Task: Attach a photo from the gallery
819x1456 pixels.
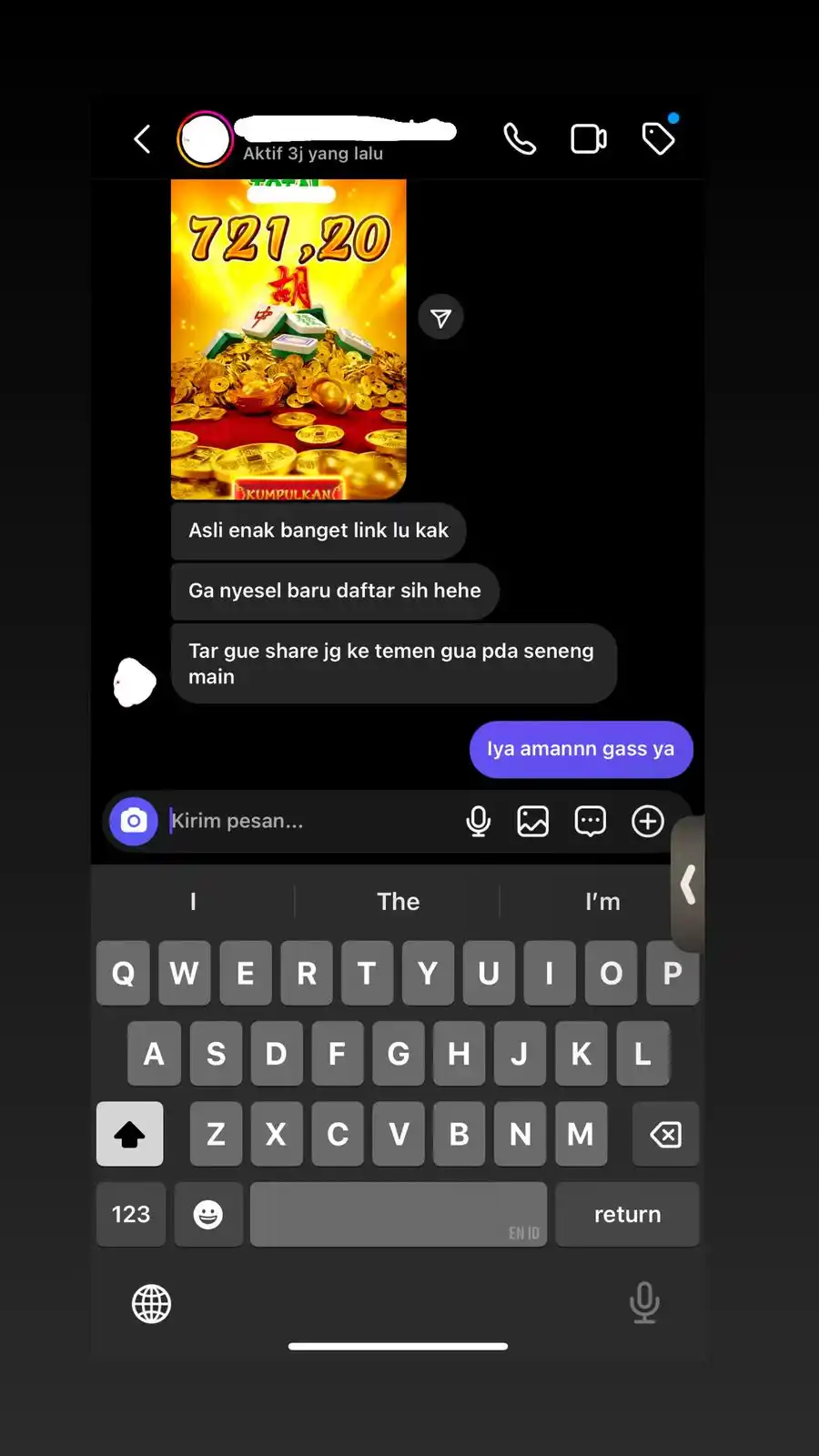Action: point(533,821)
